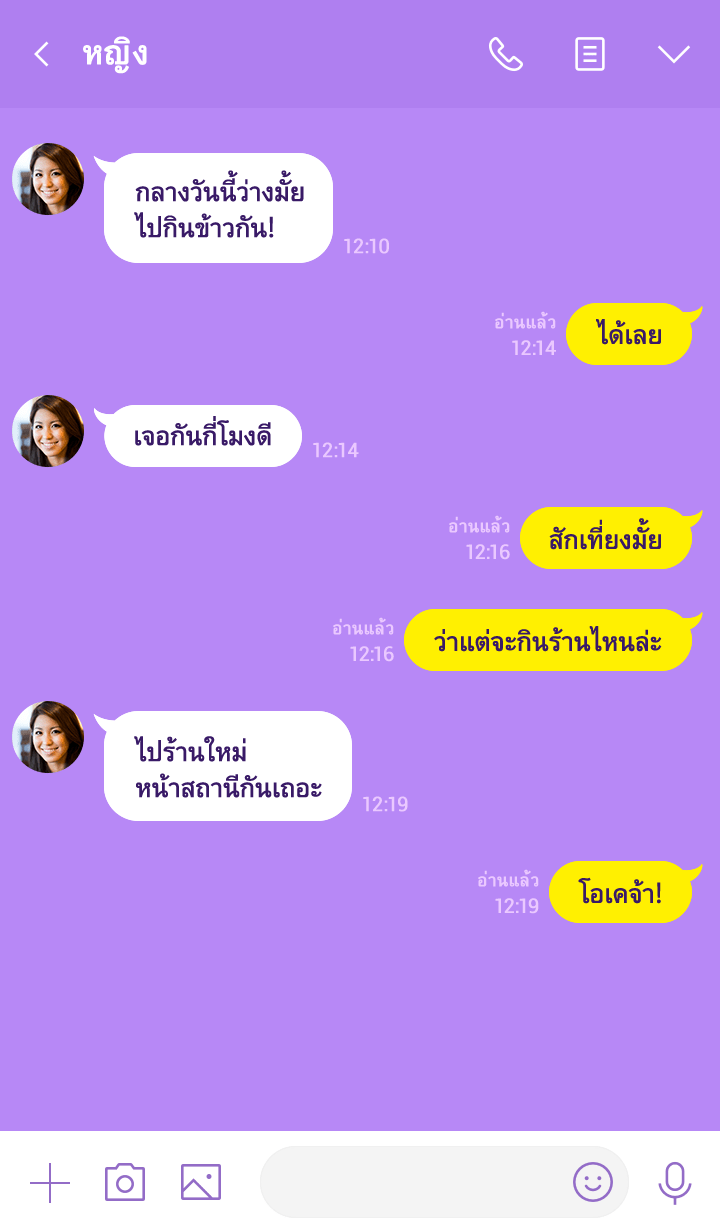Image resolution: width=720 pixels, height=1232 pixels.
Task: Expand the chat options dropdown arrow
Action: tap(674, 54)
